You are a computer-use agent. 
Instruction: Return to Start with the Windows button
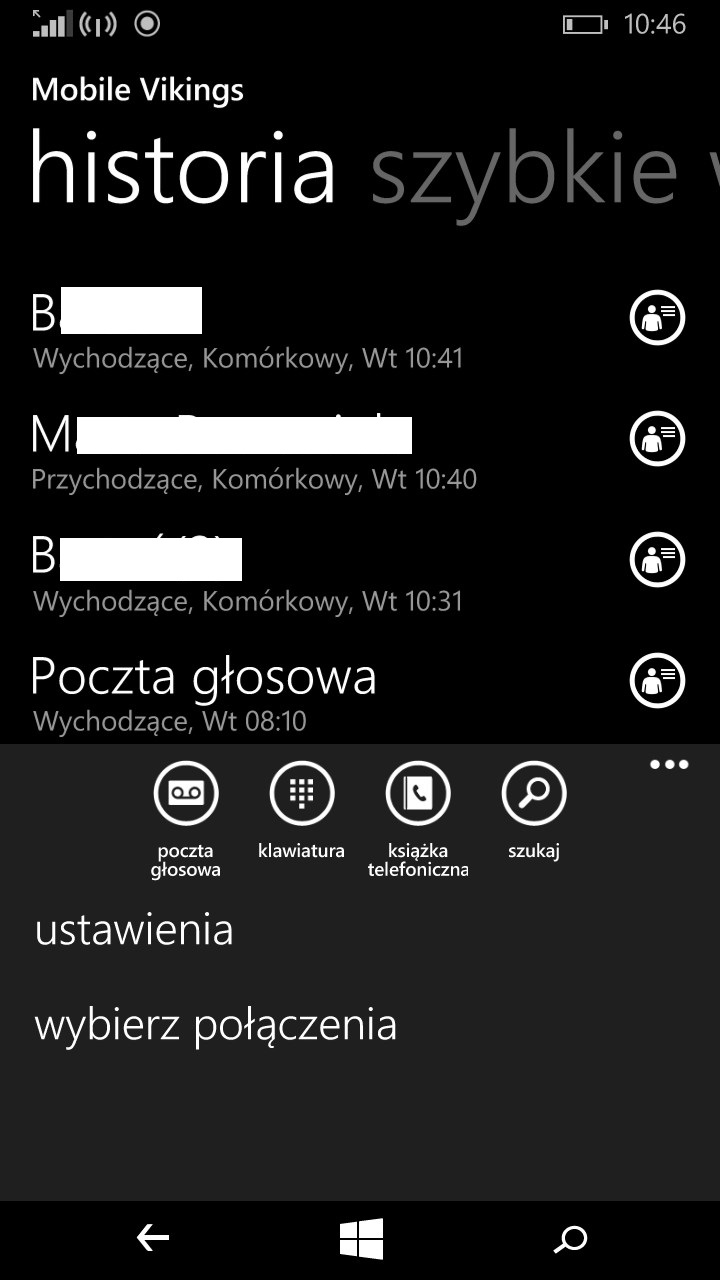[361, 1240]
